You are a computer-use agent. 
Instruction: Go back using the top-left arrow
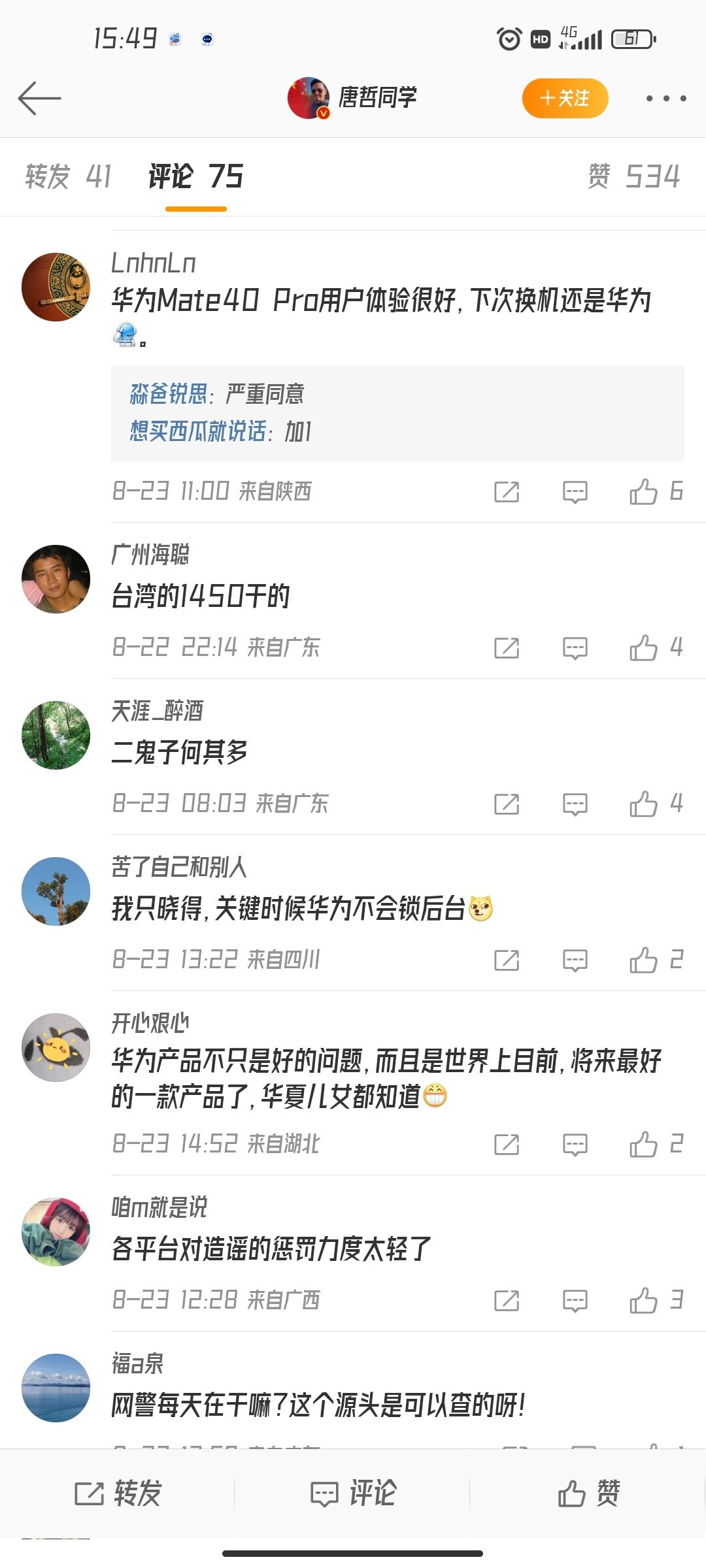coord(39,99)
